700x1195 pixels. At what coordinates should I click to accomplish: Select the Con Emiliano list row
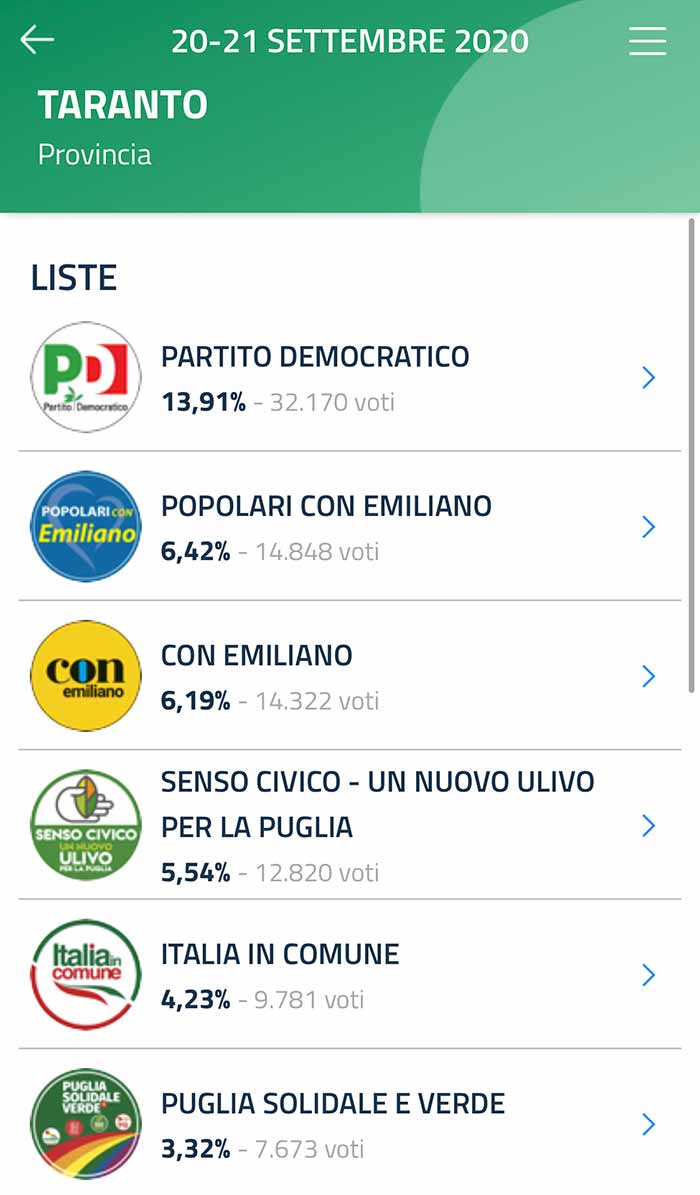click(x=350, y=675)
